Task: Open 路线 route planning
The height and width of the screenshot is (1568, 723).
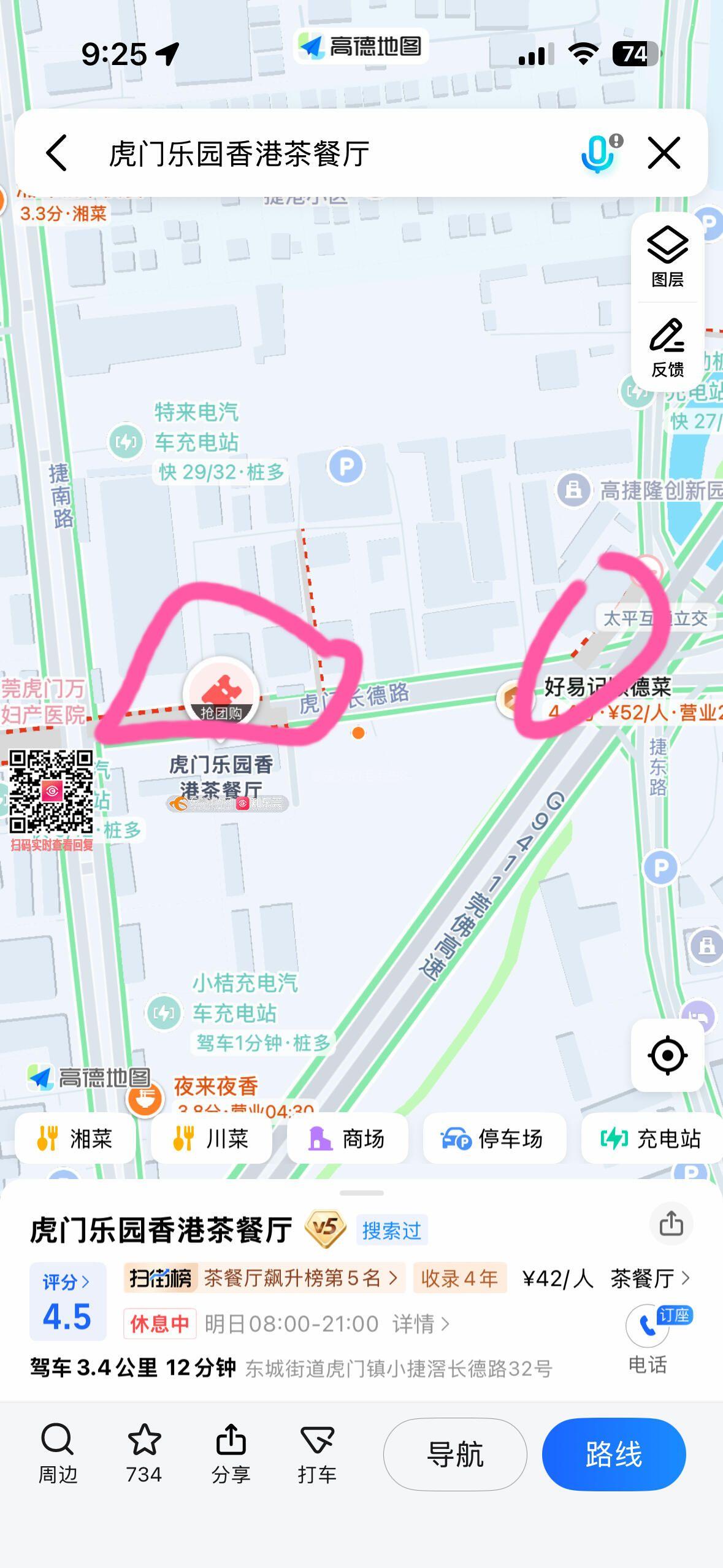Action: tap(613, 1454)
